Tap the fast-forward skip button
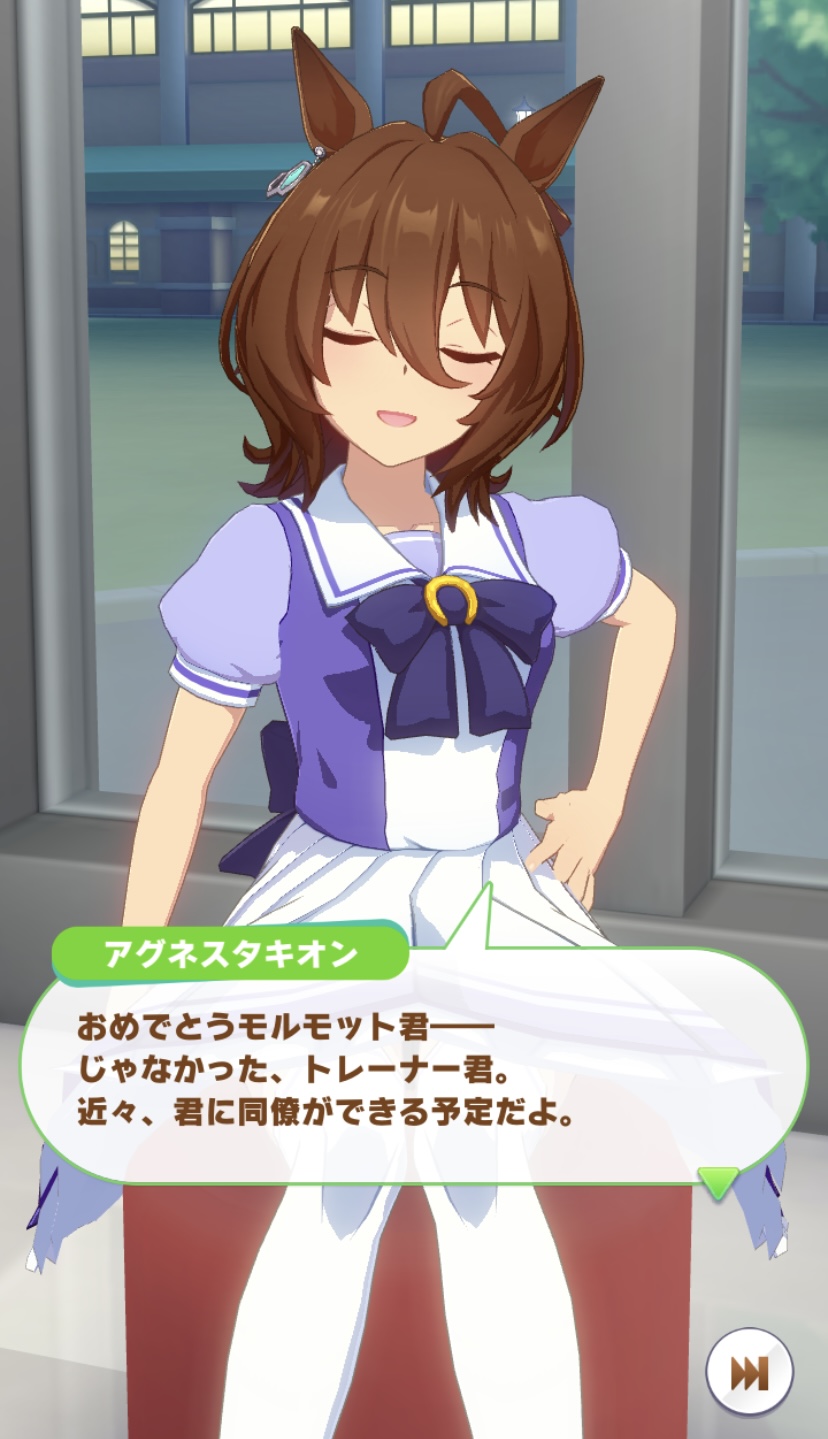 coord(749,1373)
